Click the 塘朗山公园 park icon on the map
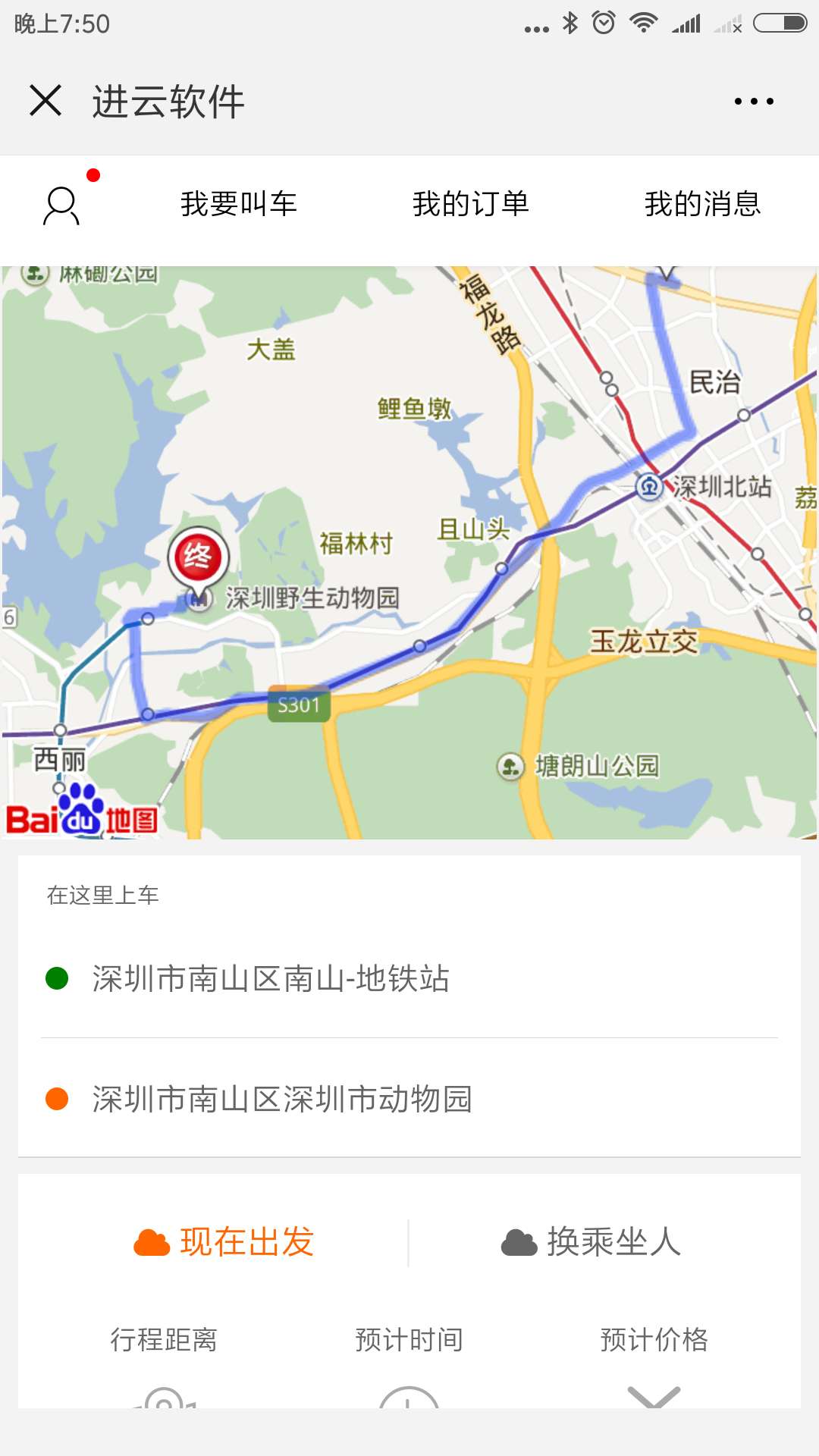The height and width of the screenshot is (1456, 819). coord(510,766)
